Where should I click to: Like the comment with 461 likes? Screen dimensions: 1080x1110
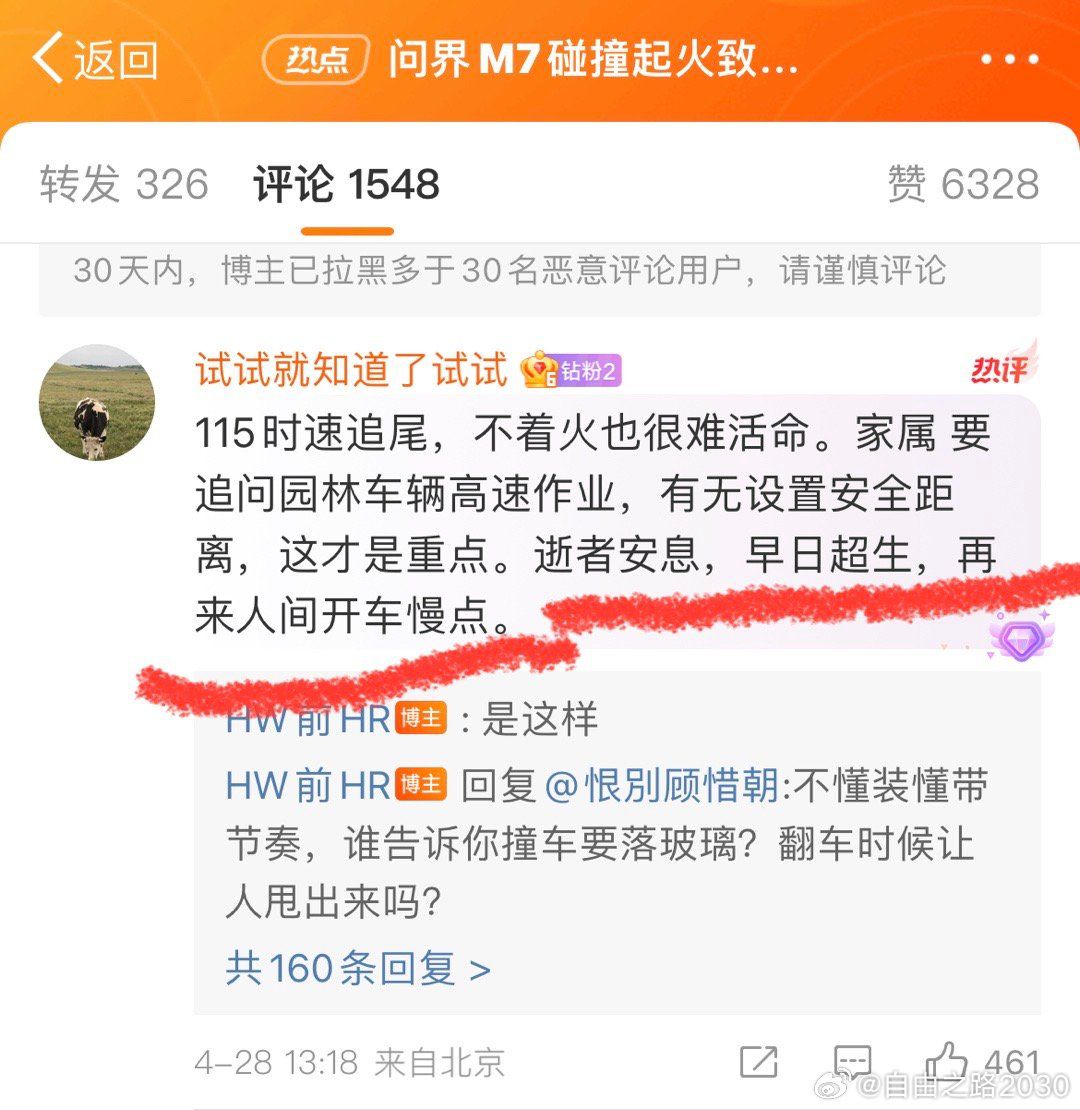[946, 1060]
